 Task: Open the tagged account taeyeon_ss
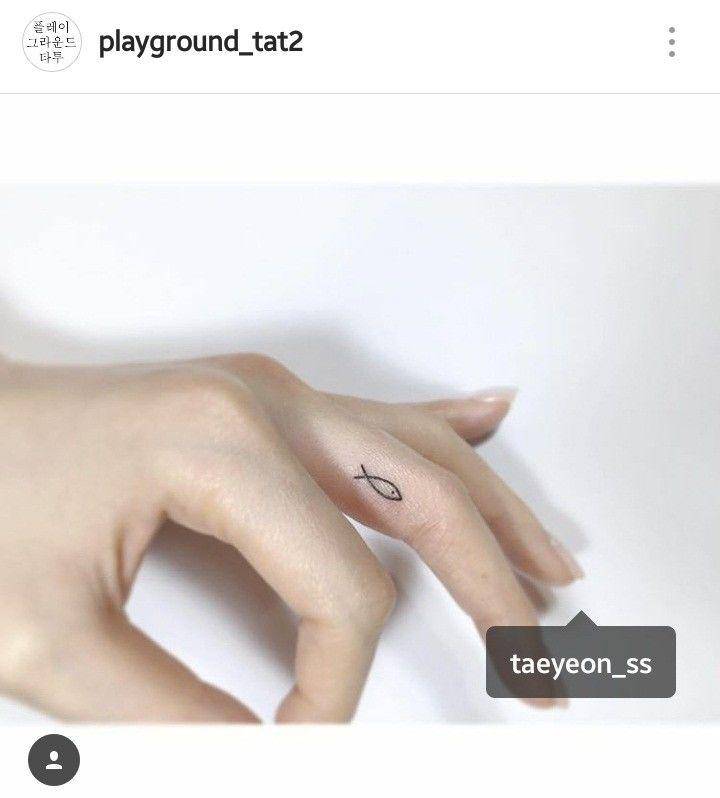(580, 663)
